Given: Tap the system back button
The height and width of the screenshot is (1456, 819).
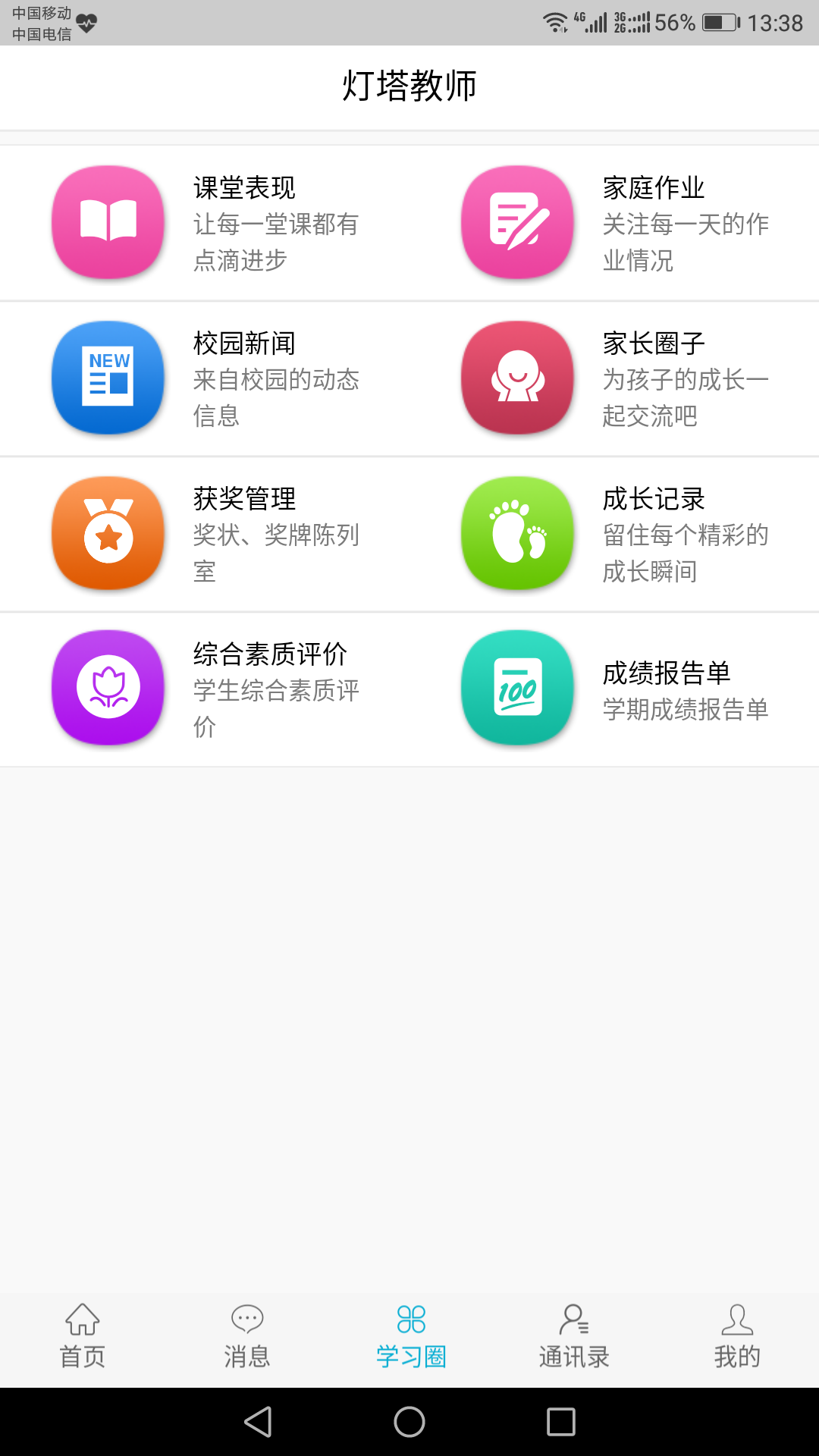Looking at the screenshot, I should (x=258, y=1422).
